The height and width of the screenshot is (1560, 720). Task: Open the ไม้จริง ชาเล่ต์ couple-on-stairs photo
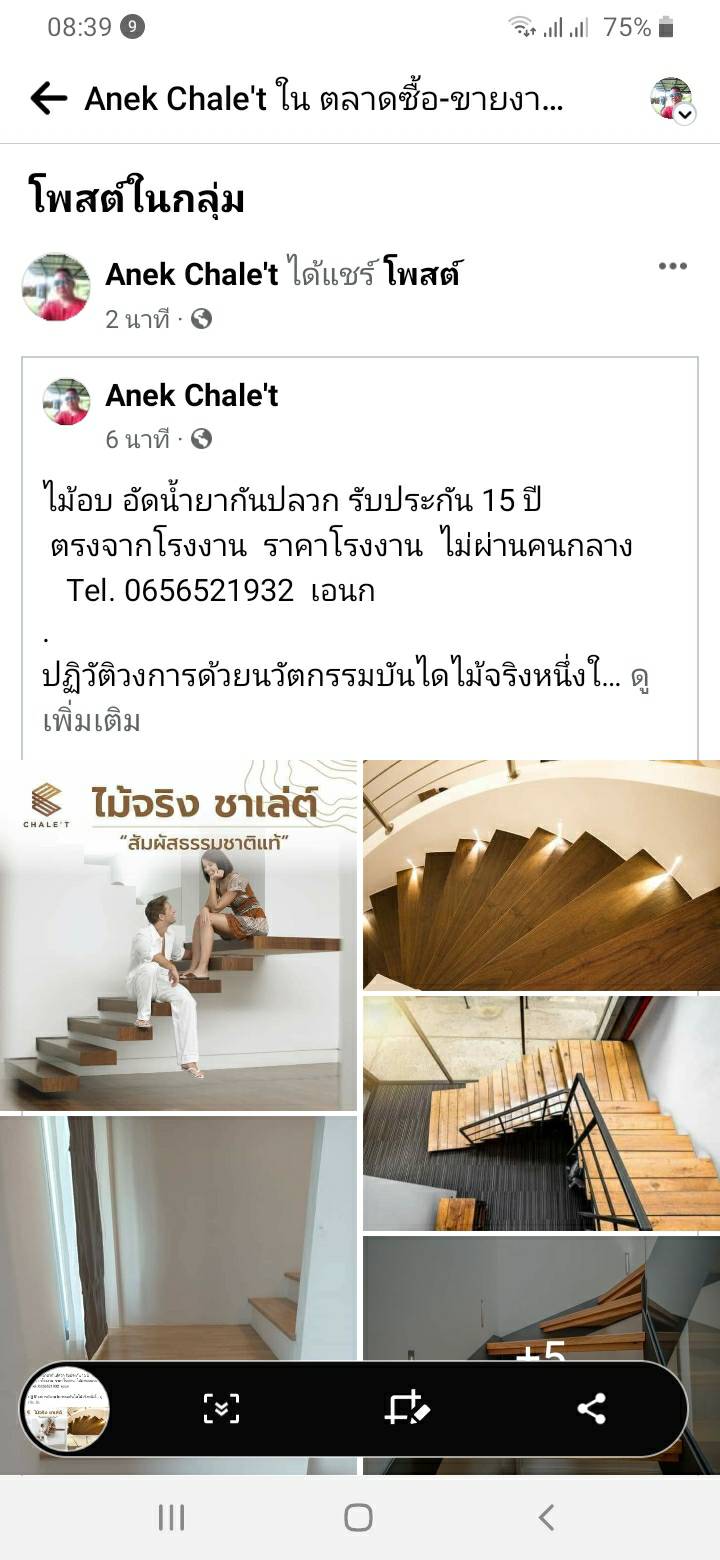click(178, 935)
